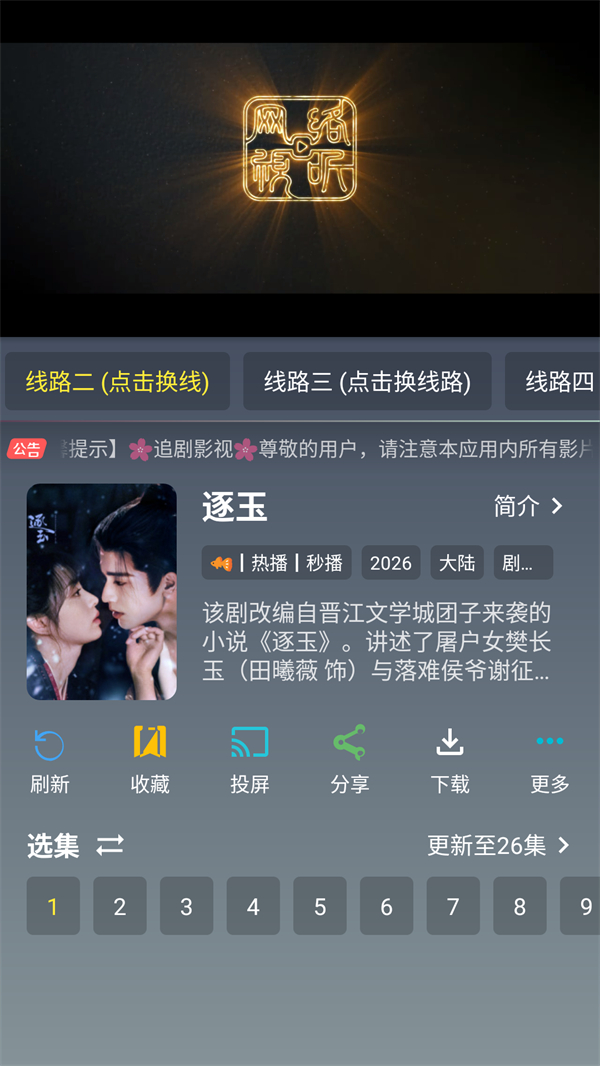Select 线路四 playback line
This screenshot has height=1066, width=600.
[557, 381]
